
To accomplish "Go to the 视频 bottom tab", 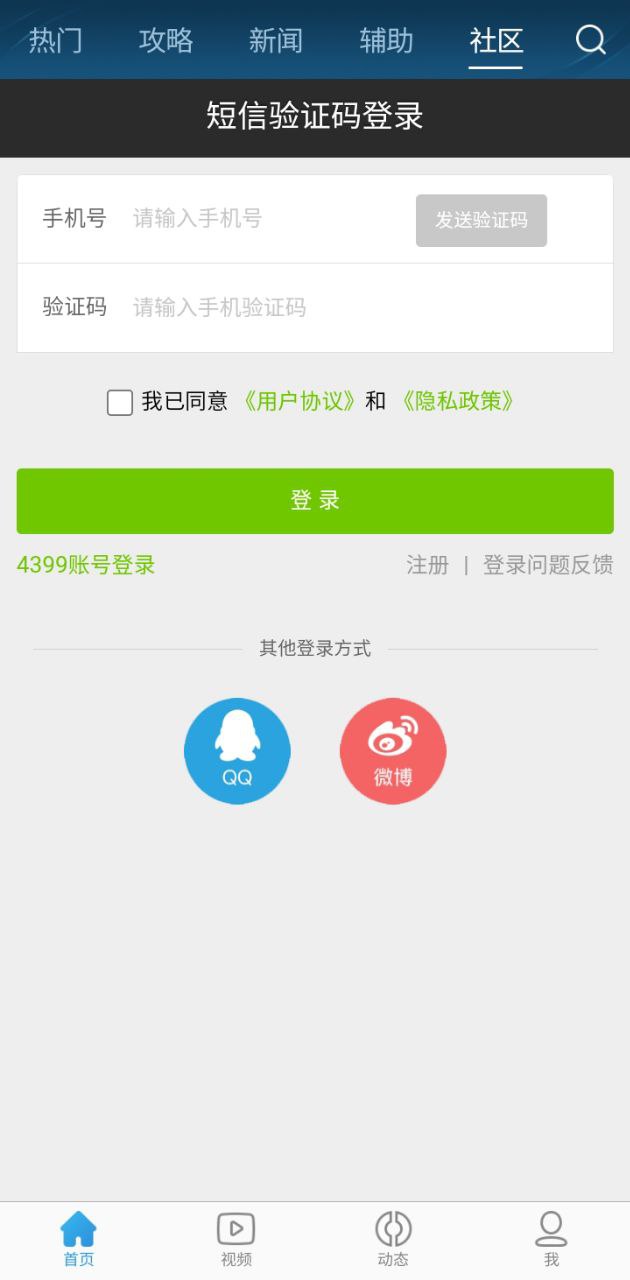I will [x=236, y=1240].
